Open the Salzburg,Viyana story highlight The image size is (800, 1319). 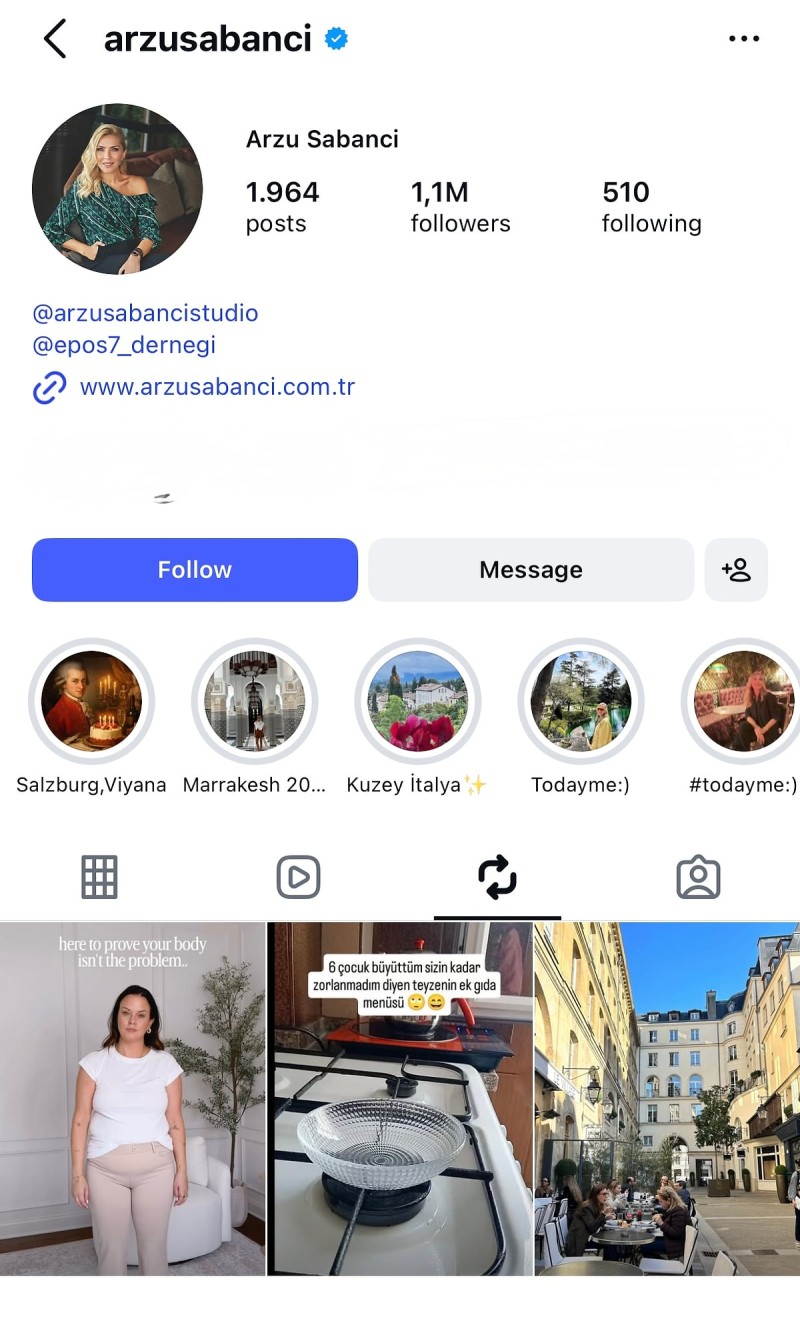[91, 701]
